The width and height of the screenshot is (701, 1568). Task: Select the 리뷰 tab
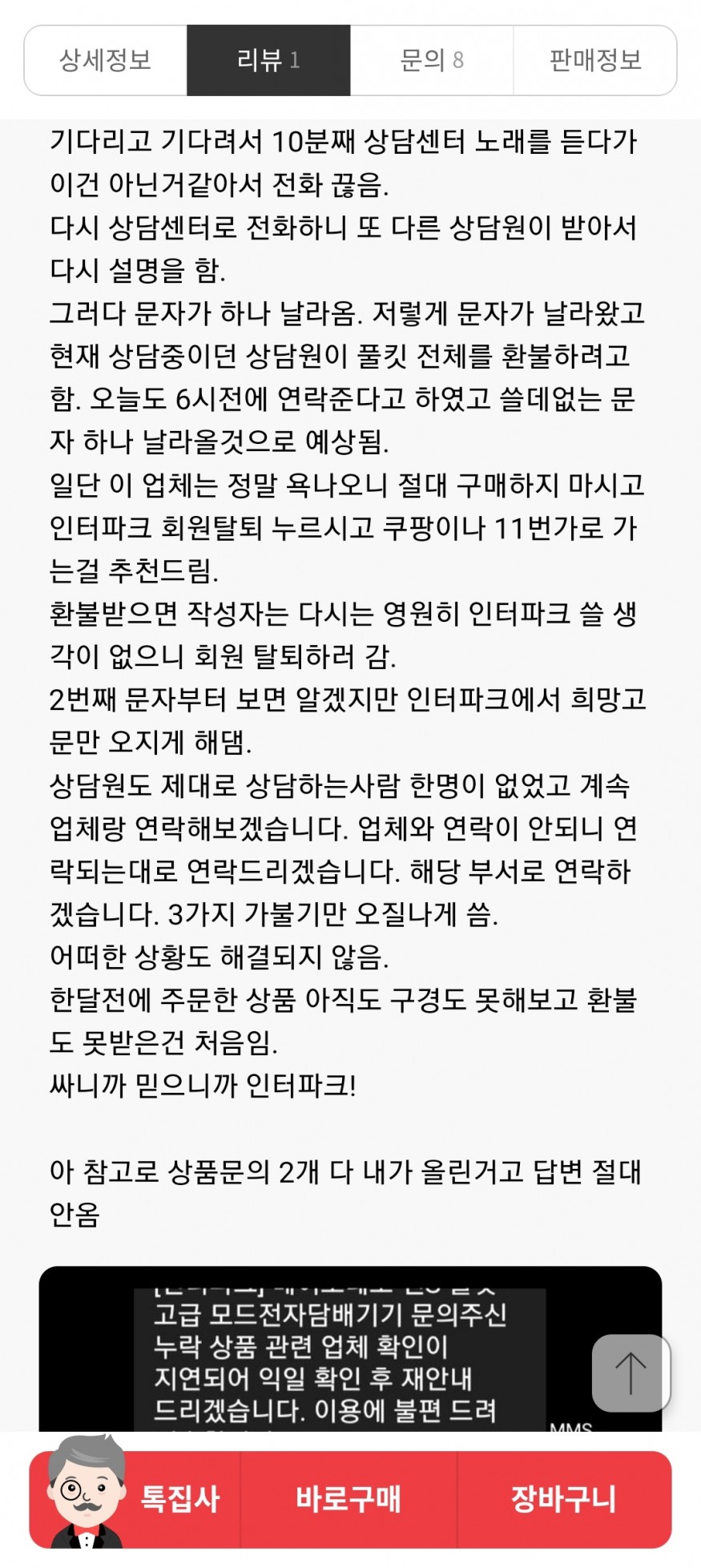[268, 60]
